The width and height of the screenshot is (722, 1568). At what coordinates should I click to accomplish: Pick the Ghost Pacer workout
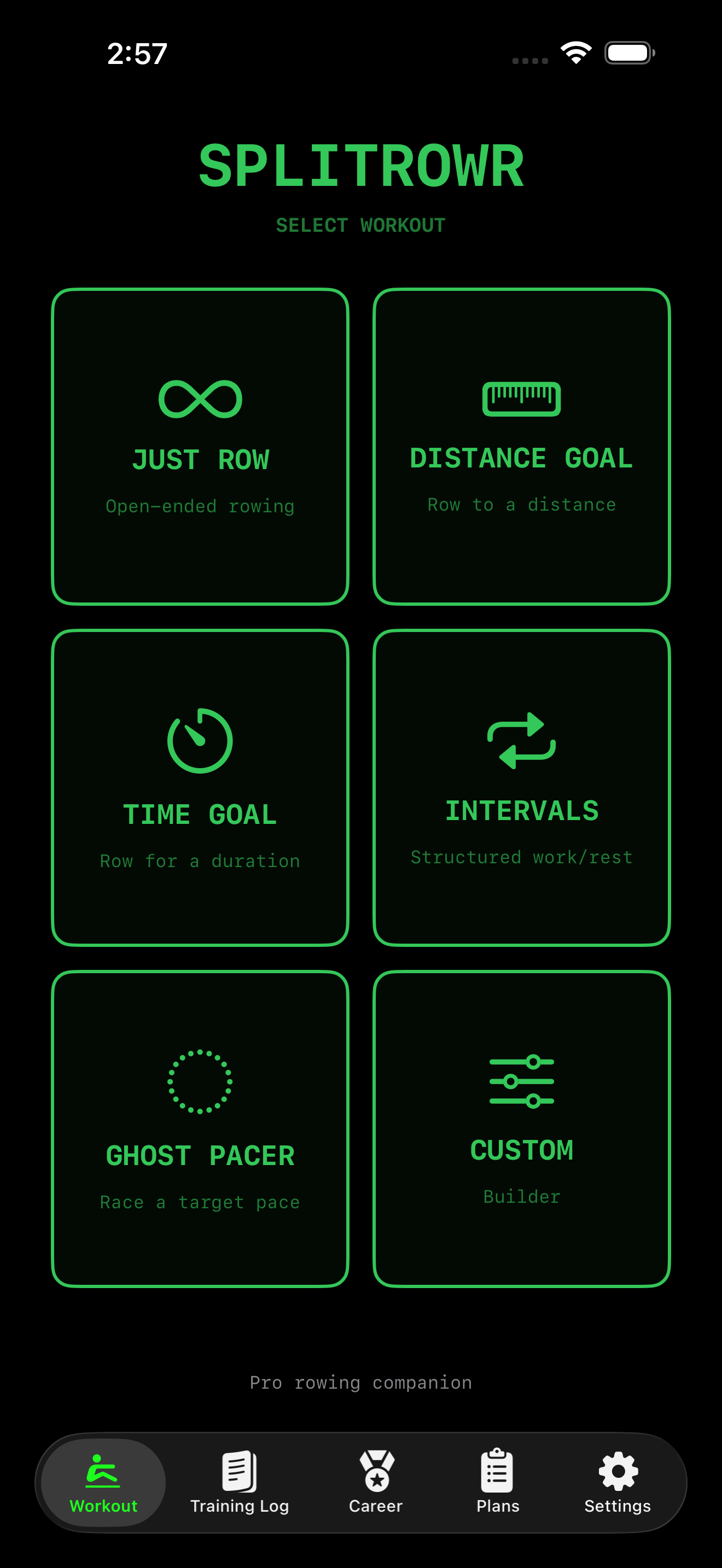(x=200, y=1128)
